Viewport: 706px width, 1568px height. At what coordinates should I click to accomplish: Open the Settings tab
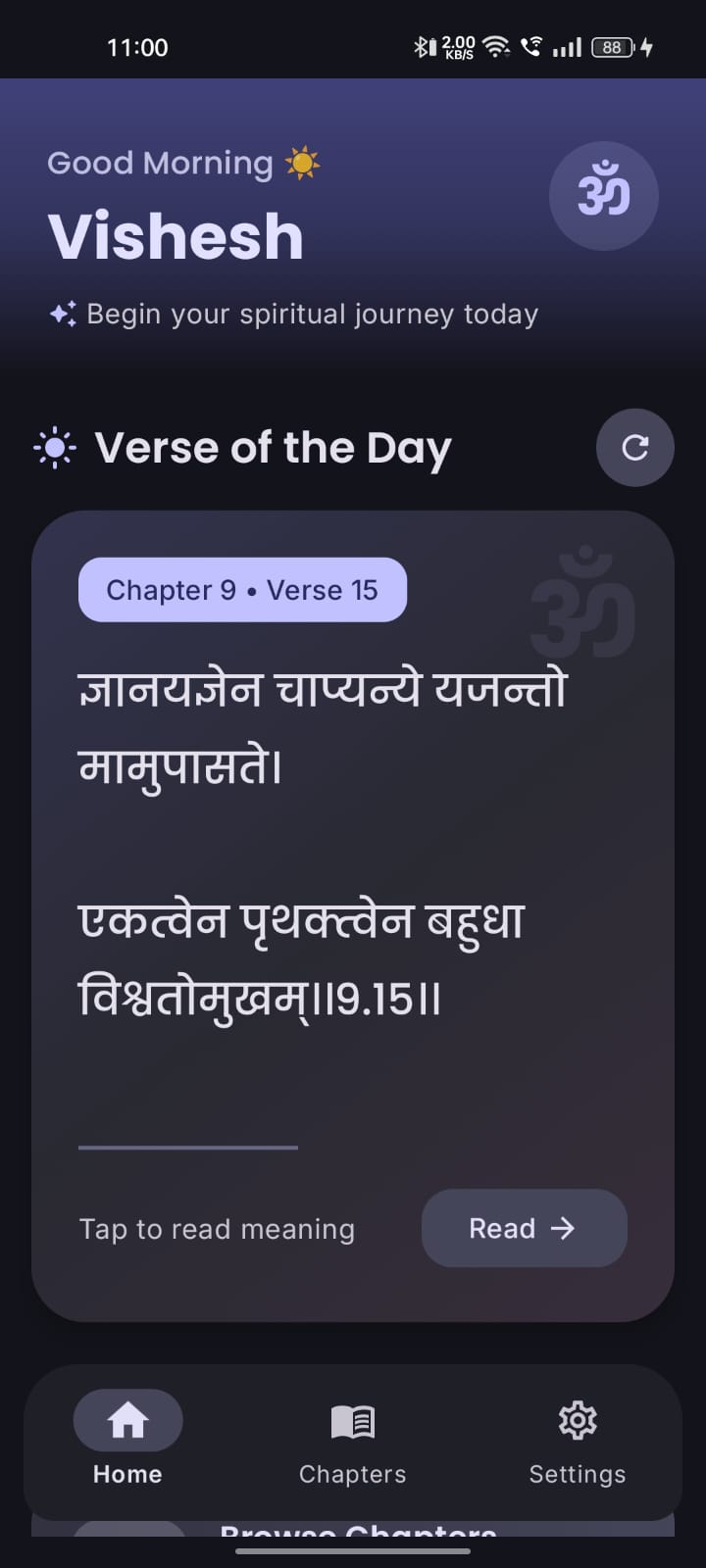[577, 1443]
